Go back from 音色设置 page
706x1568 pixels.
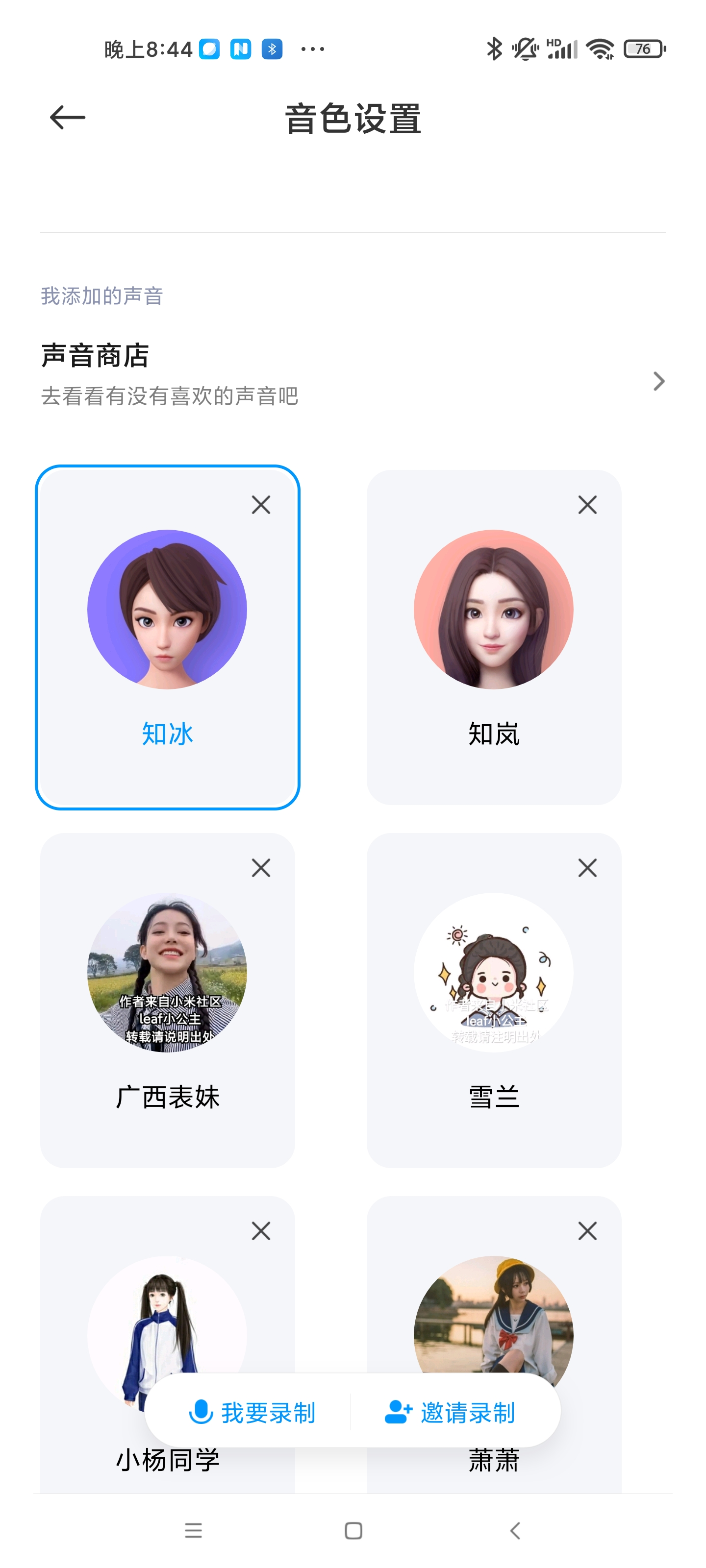(x=67, y=118)
